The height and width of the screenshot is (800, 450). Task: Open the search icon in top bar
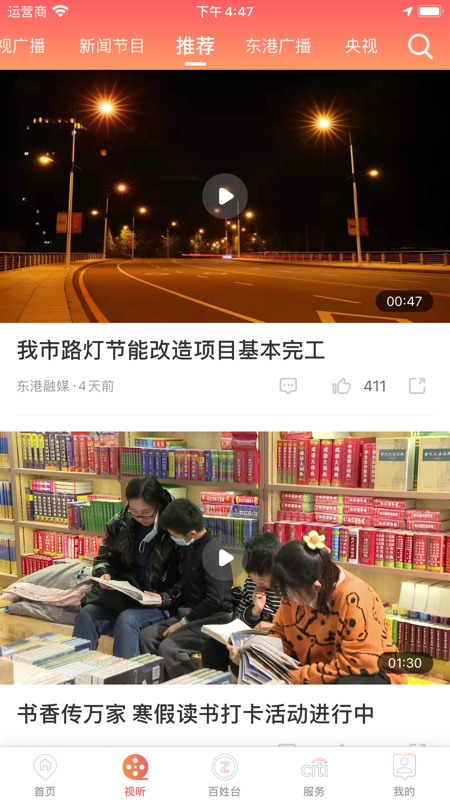(420, 46)
